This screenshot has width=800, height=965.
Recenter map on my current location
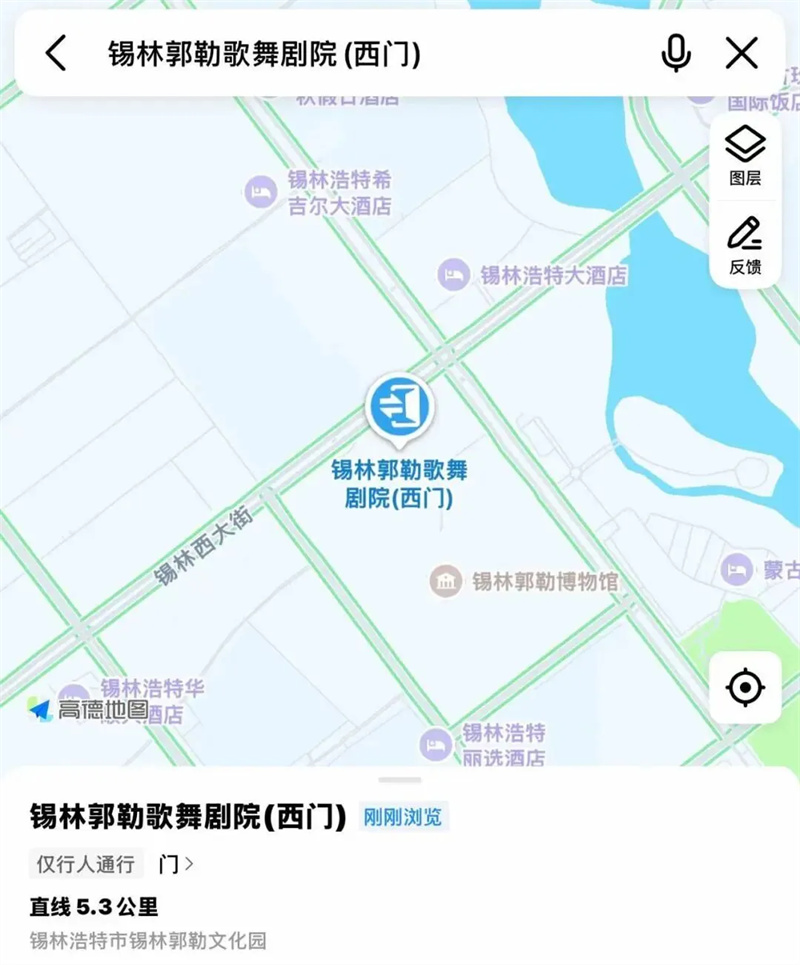click(x=745, y=688)
